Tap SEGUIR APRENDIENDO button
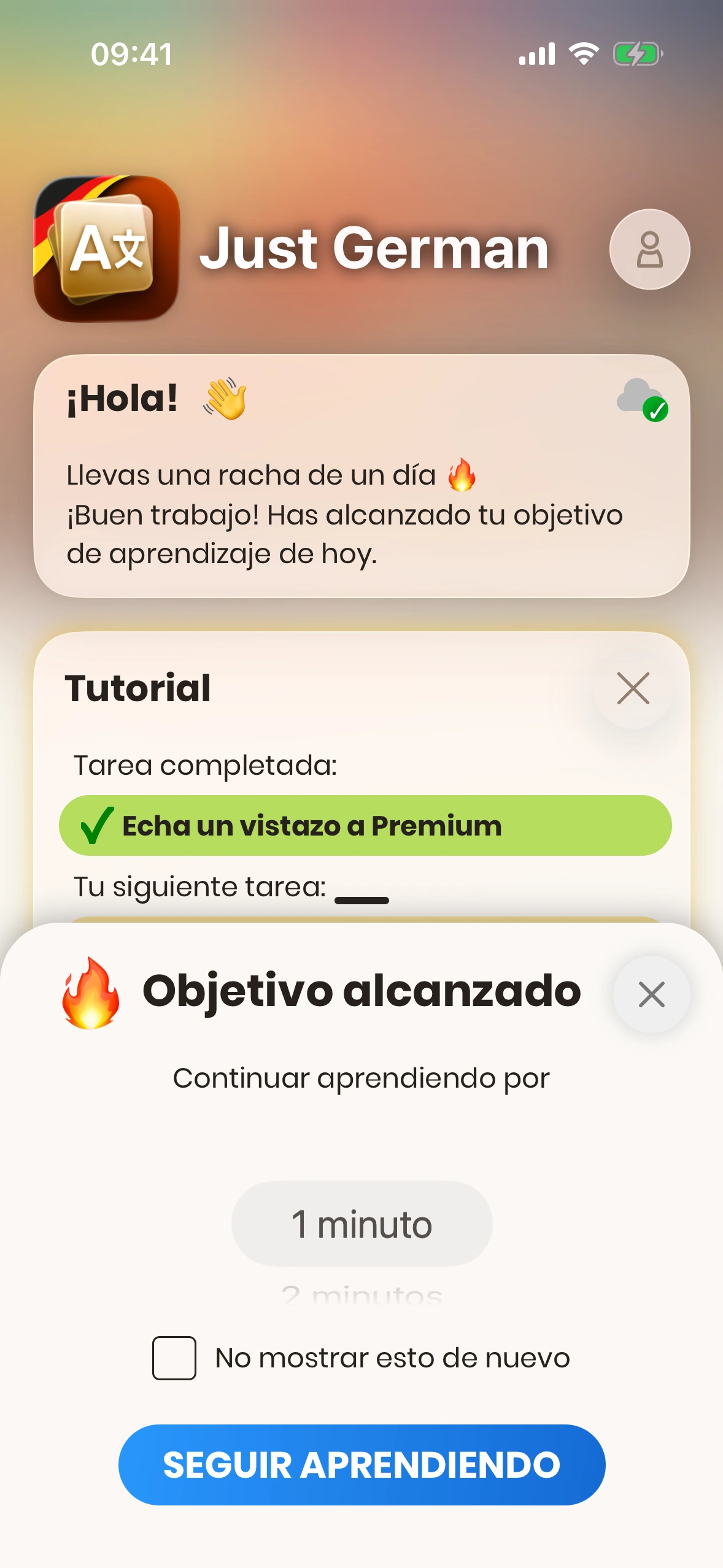The width and height of the screenshot is (723, 1568). coord(361,1464)
